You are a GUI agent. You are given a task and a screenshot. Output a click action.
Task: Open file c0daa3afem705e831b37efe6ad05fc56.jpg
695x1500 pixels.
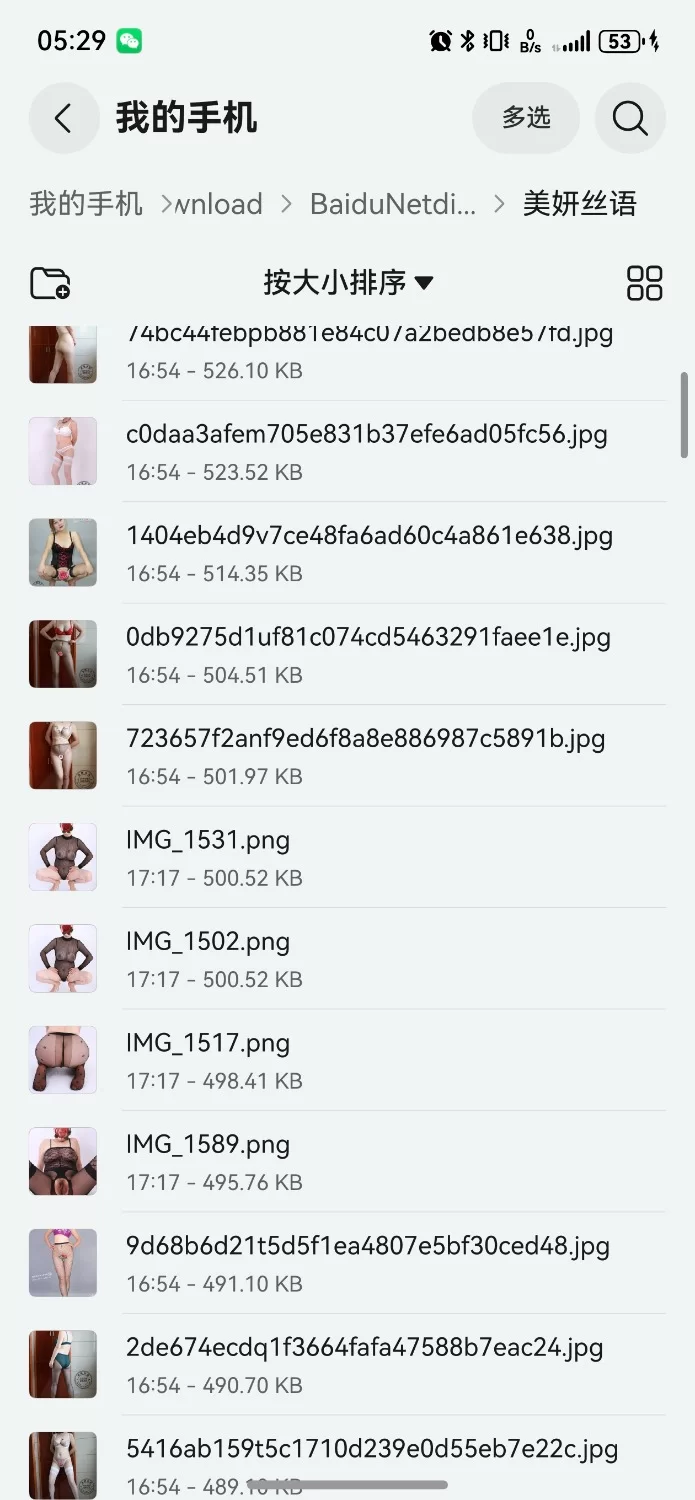pyautogui.click(x=366, y=451)
